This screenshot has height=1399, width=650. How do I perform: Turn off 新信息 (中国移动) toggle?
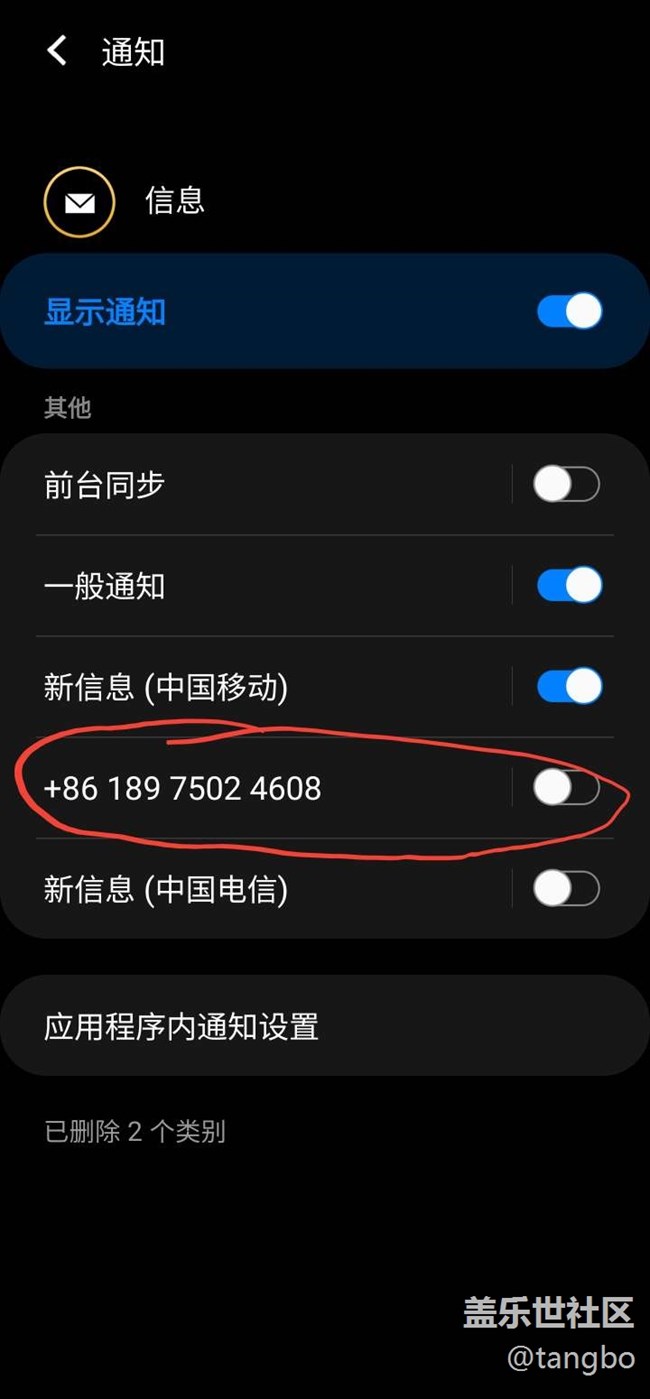click(569, 686)
